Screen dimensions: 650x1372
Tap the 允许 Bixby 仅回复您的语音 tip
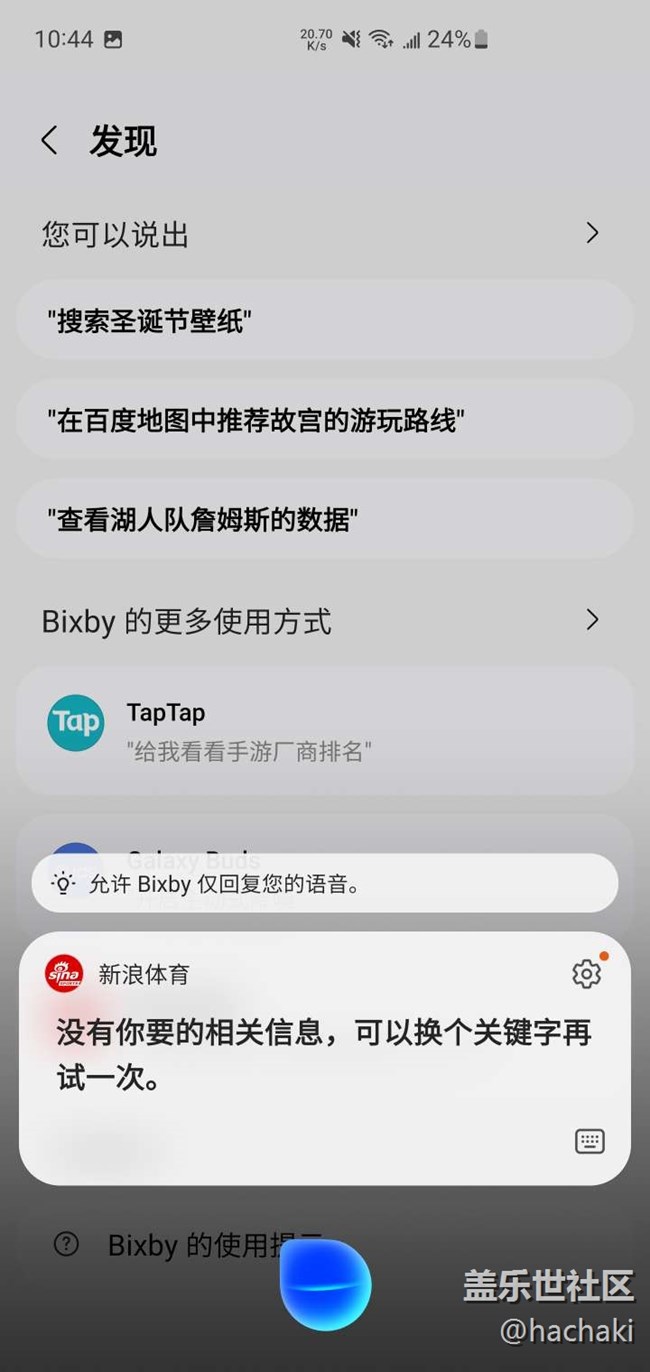pyautogui.click(x=324, y=884)
